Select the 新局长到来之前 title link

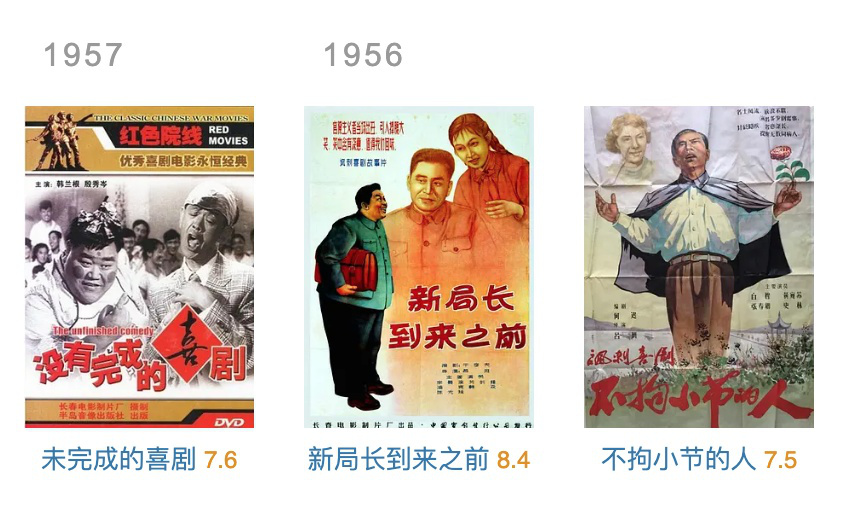pyautogui.click(x=398, y=460)
